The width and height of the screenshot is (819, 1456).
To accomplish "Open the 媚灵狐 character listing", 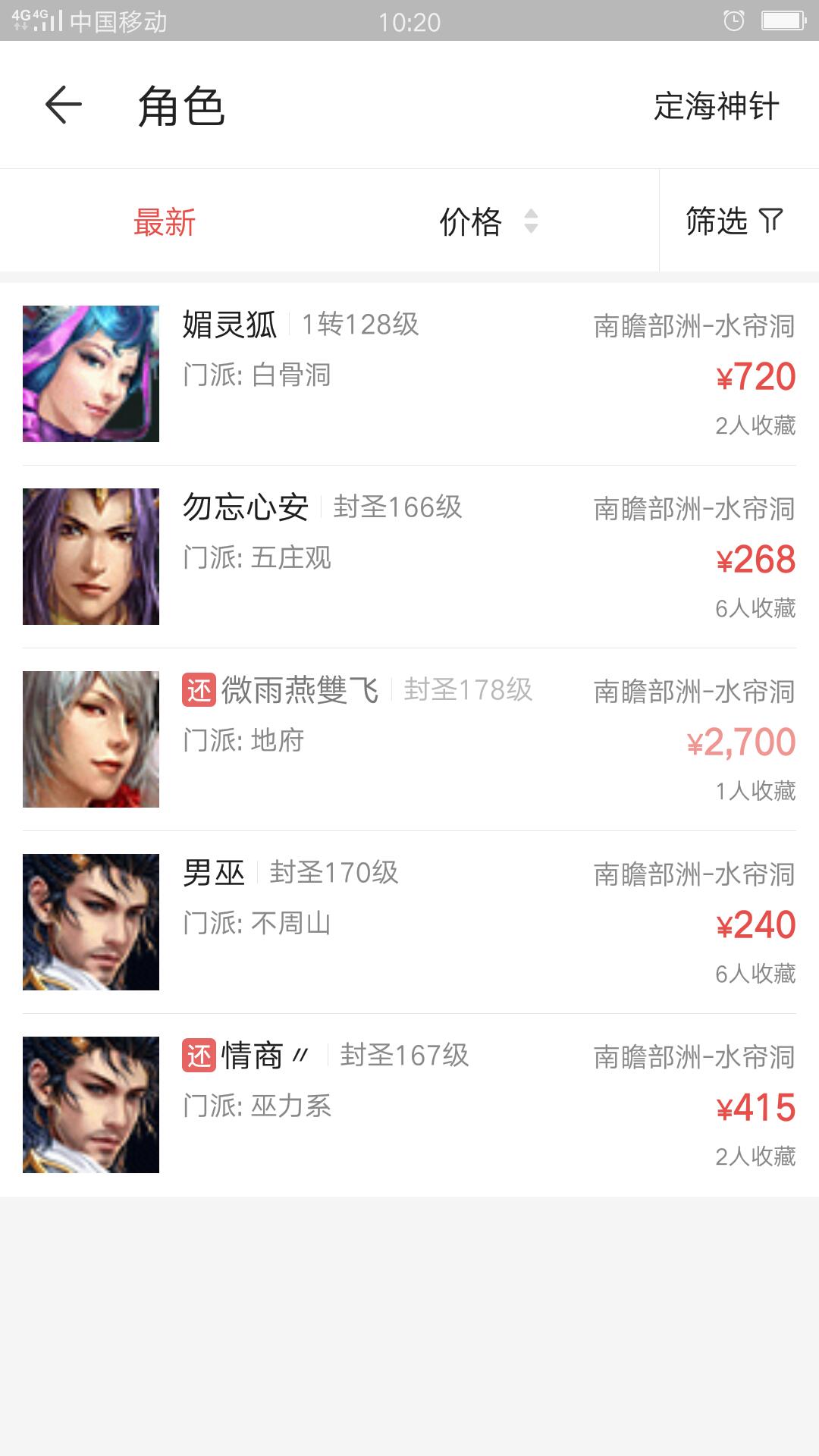I will coord(409,374).
